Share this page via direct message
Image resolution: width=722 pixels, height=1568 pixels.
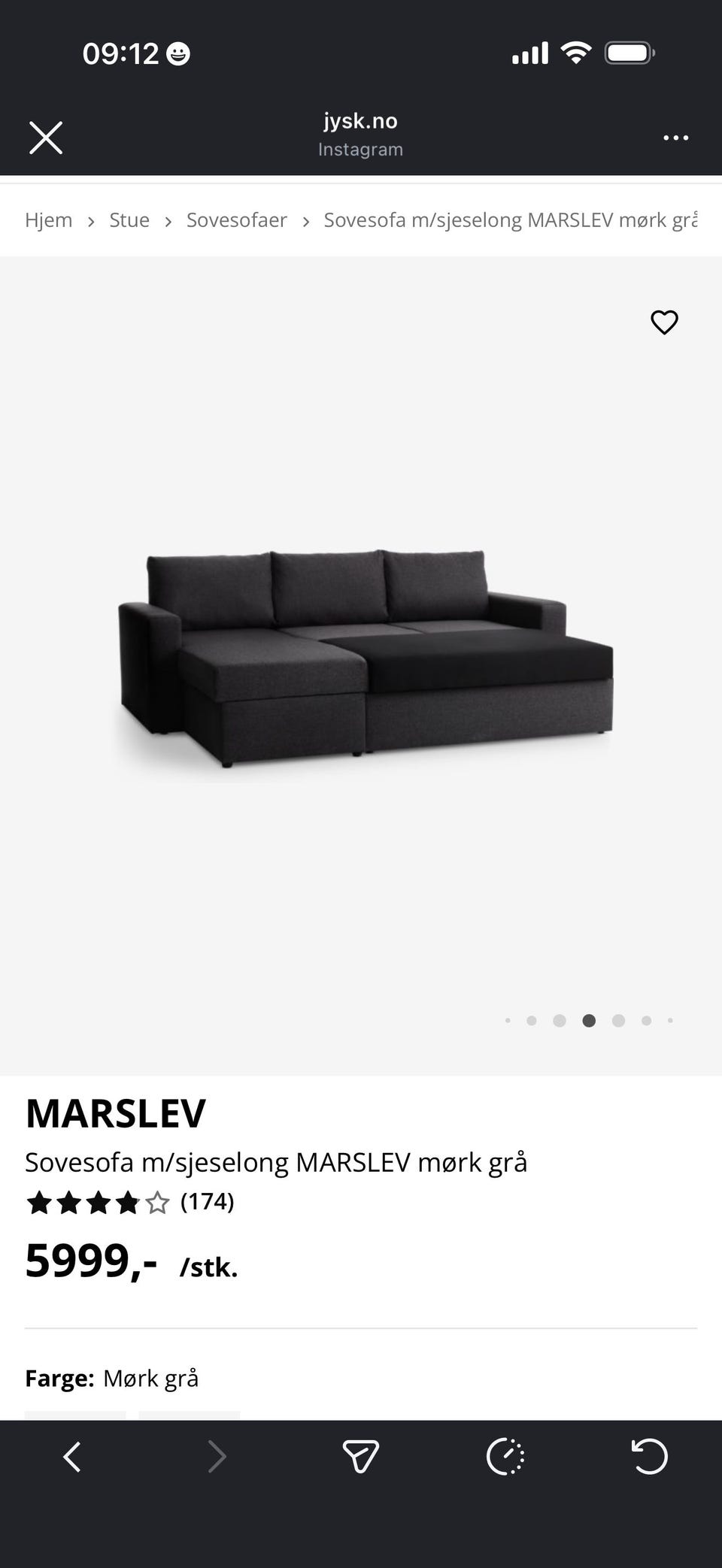click(361, 1457)
